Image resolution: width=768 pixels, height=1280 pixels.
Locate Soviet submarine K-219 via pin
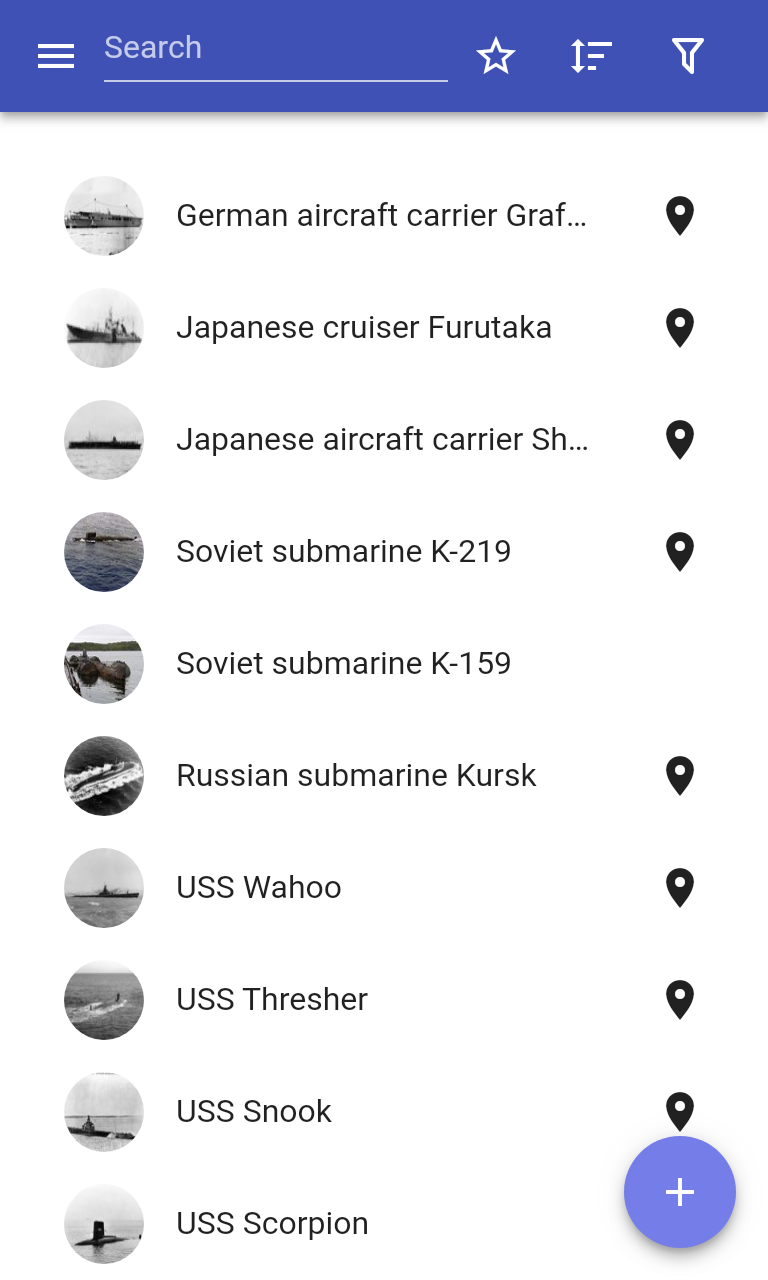680,552
